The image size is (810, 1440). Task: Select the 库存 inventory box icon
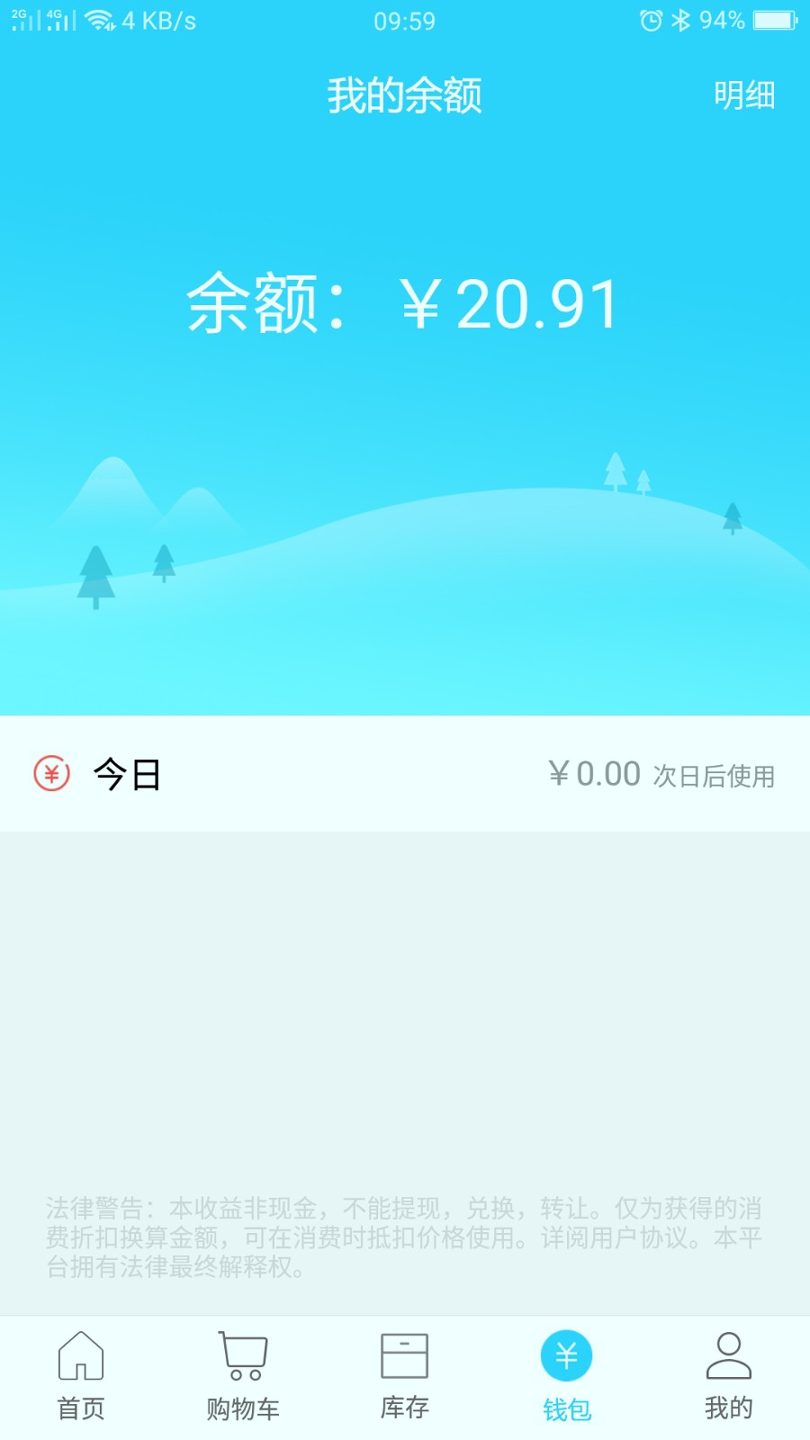[404, 1356]
